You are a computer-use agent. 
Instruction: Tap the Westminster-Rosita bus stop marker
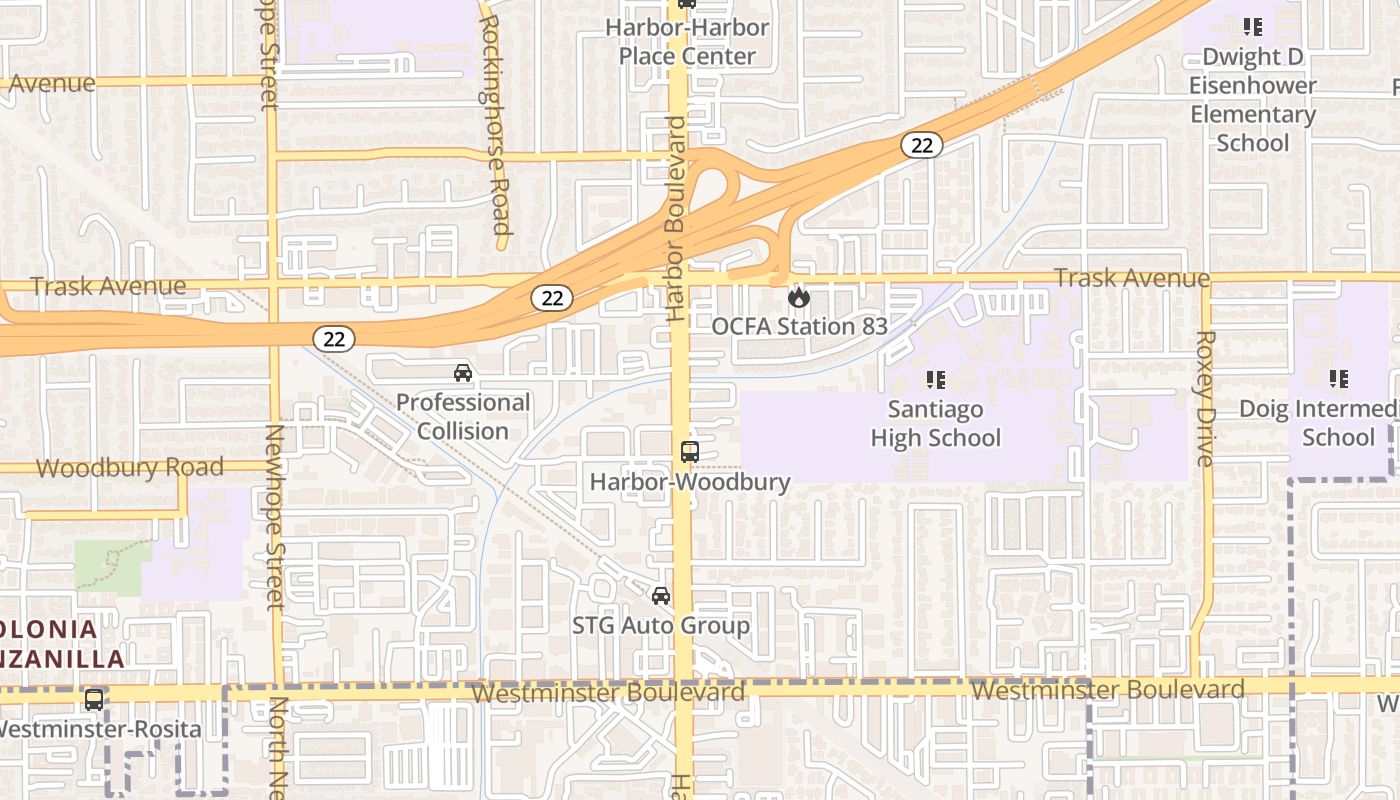[x=94, y=700]
